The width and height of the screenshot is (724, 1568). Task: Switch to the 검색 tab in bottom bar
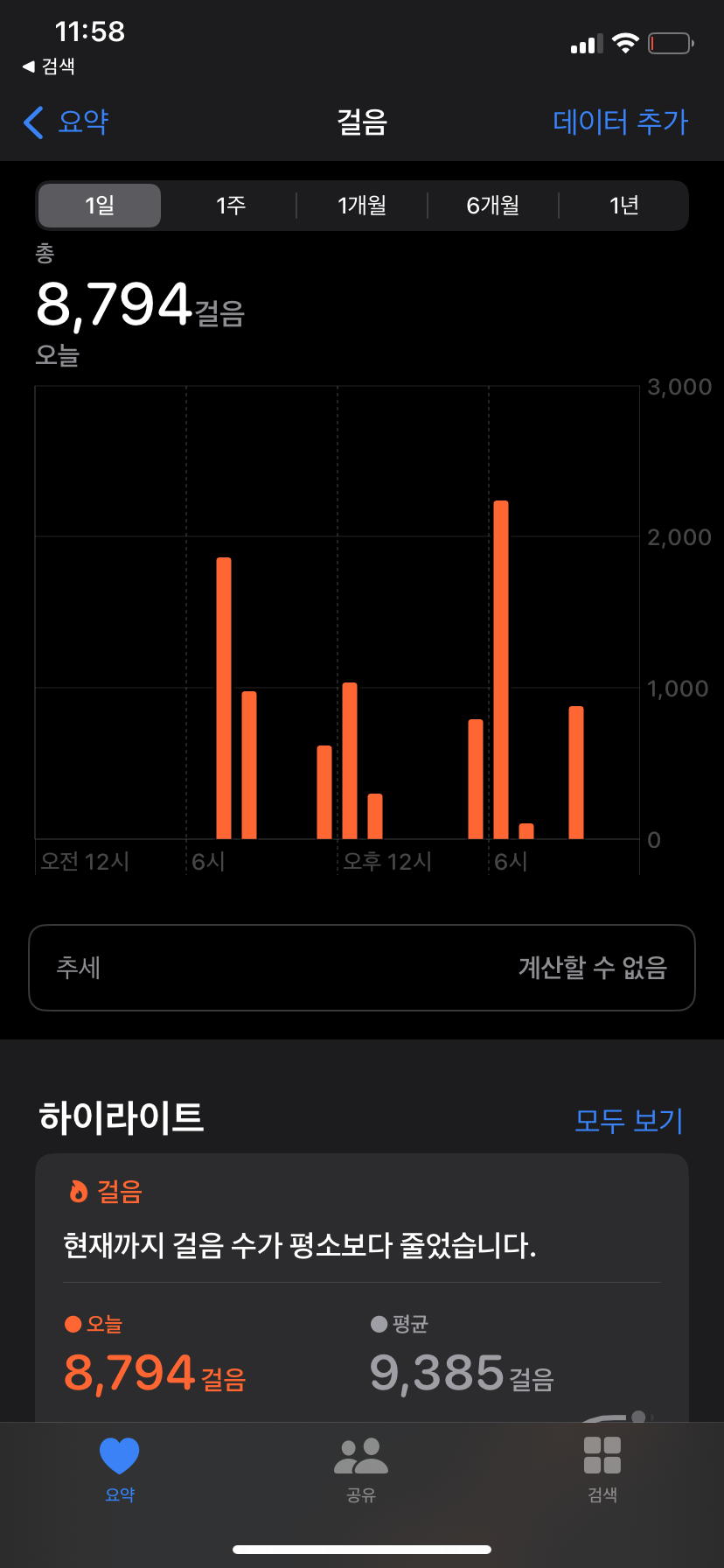click(602, 1470)
